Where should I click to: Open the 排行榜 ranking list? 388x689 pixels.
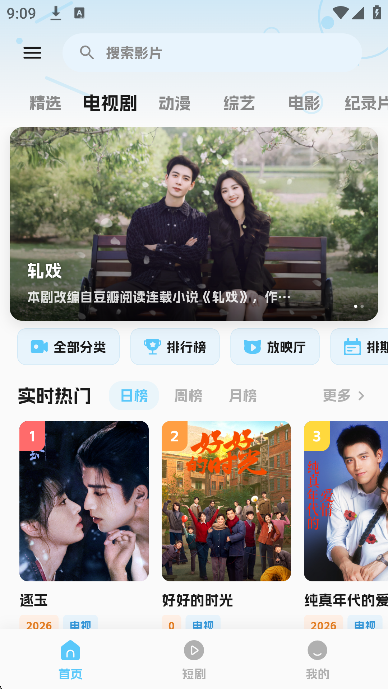click(x=175, y=347)
